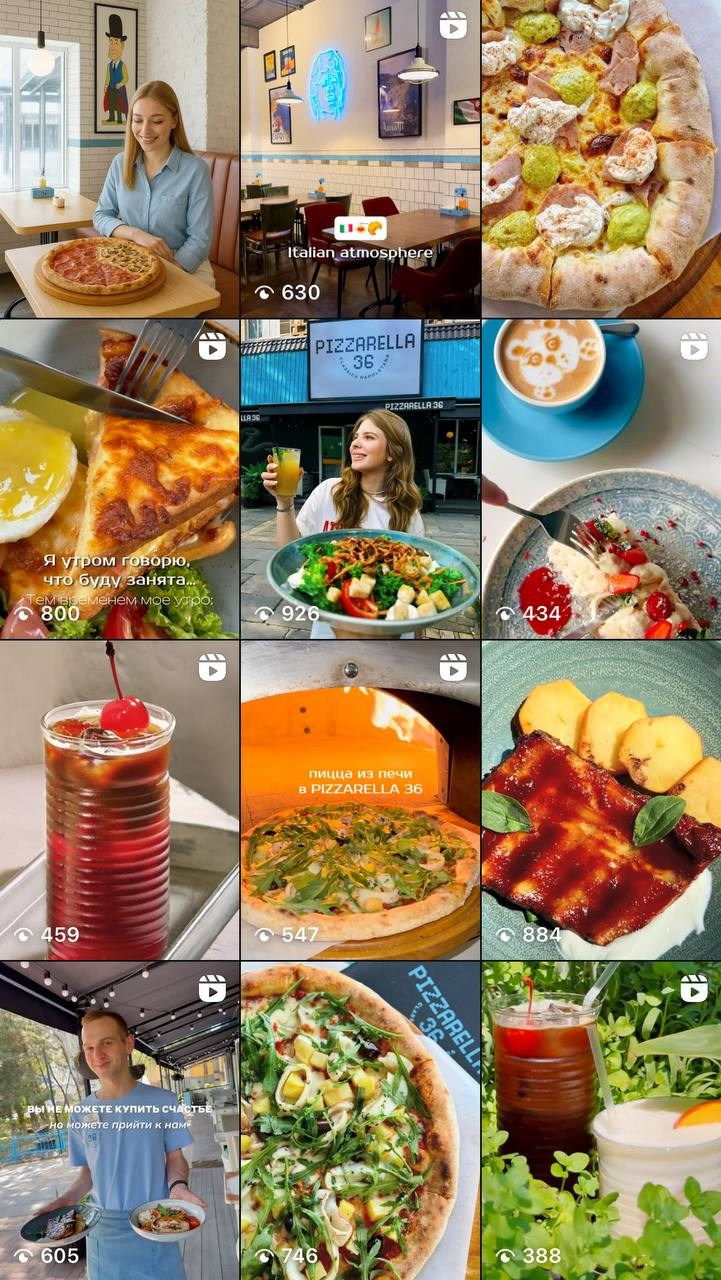Open the cherry cocktail reel with 459 views
Screen dimensions: 721x1280
click(x=119, y=800)
